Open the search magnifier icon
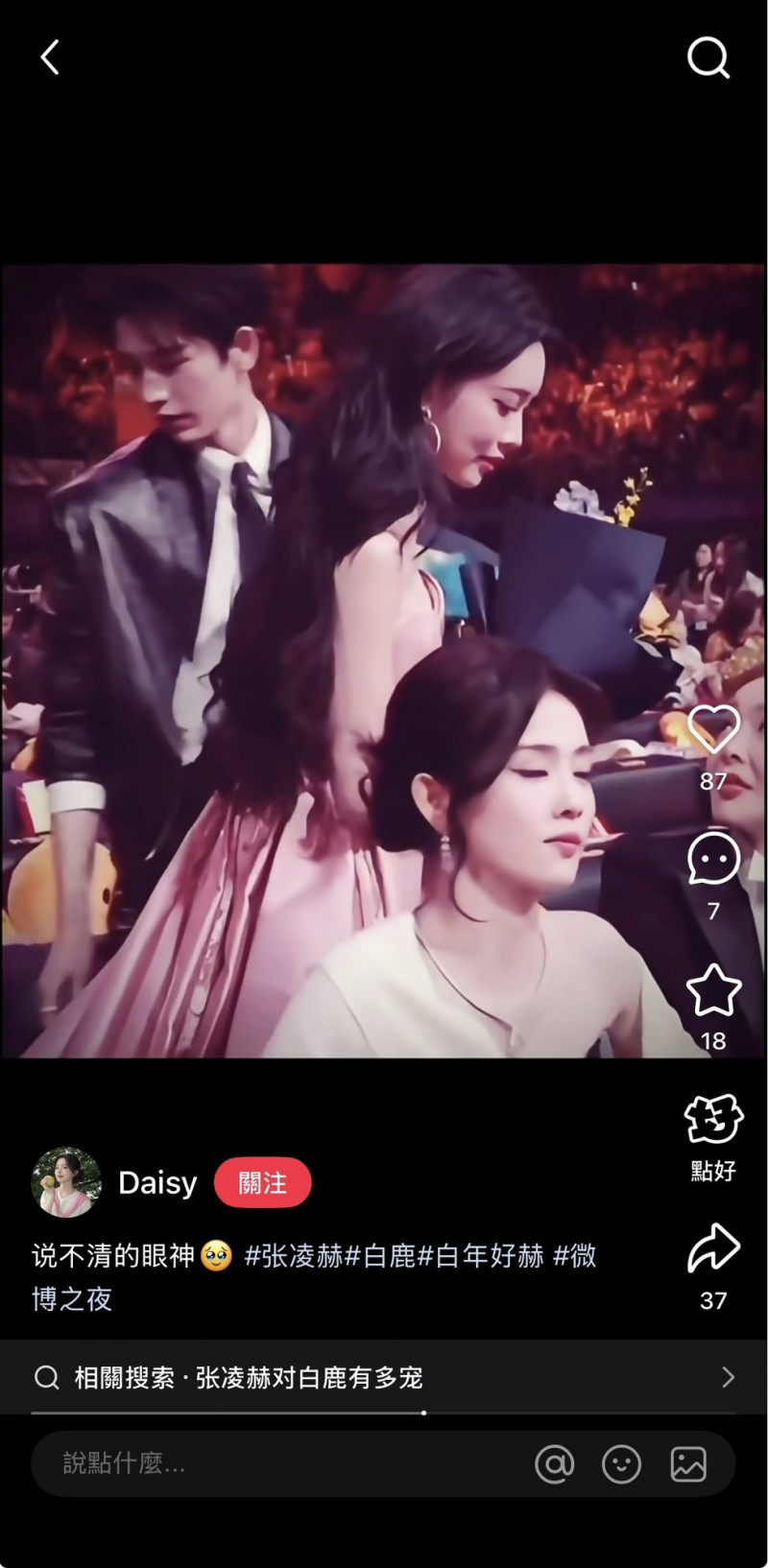 708,58
